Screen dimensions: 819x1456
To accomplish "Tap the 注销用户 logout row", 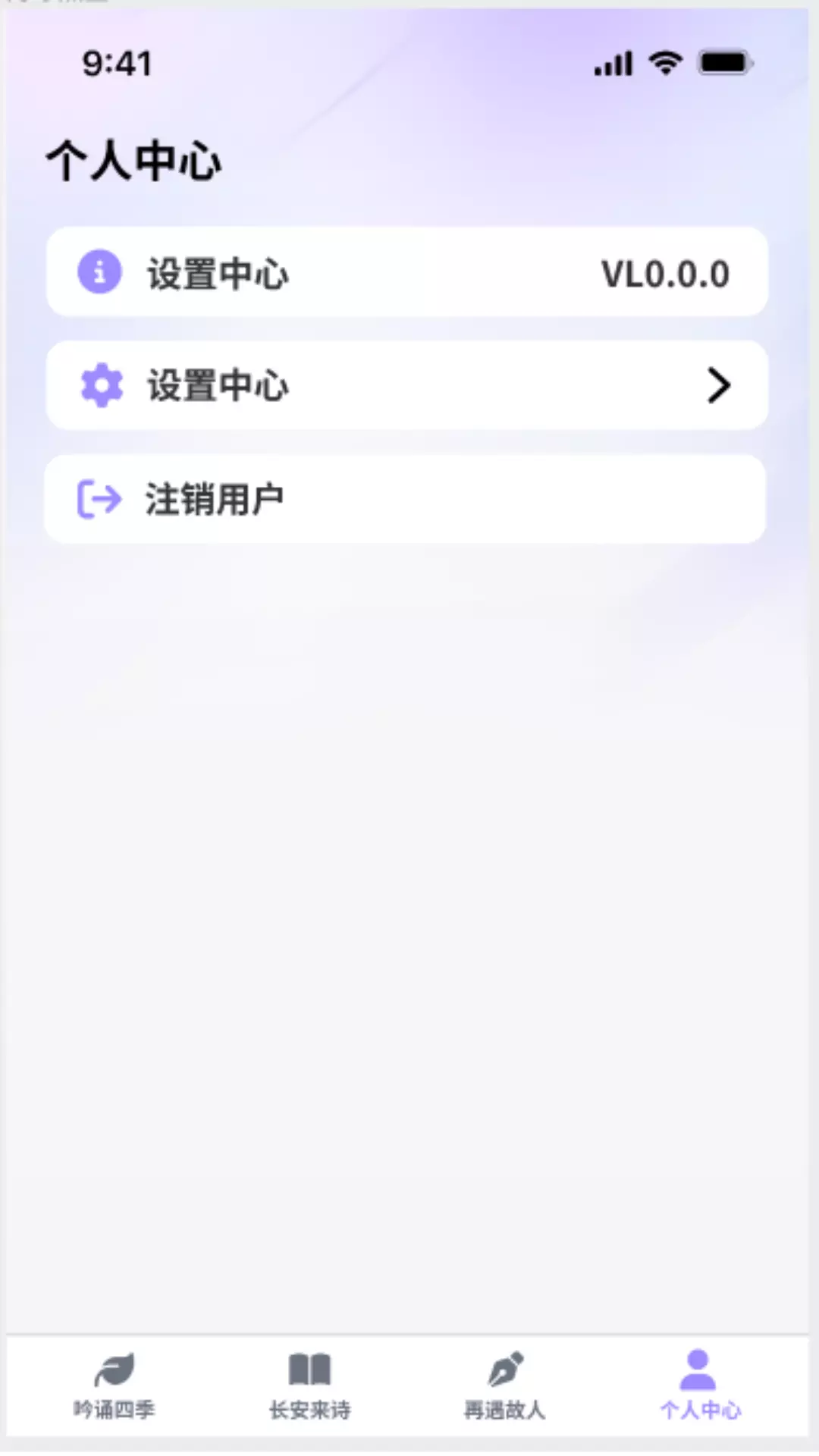I will [x=406, y=499].
